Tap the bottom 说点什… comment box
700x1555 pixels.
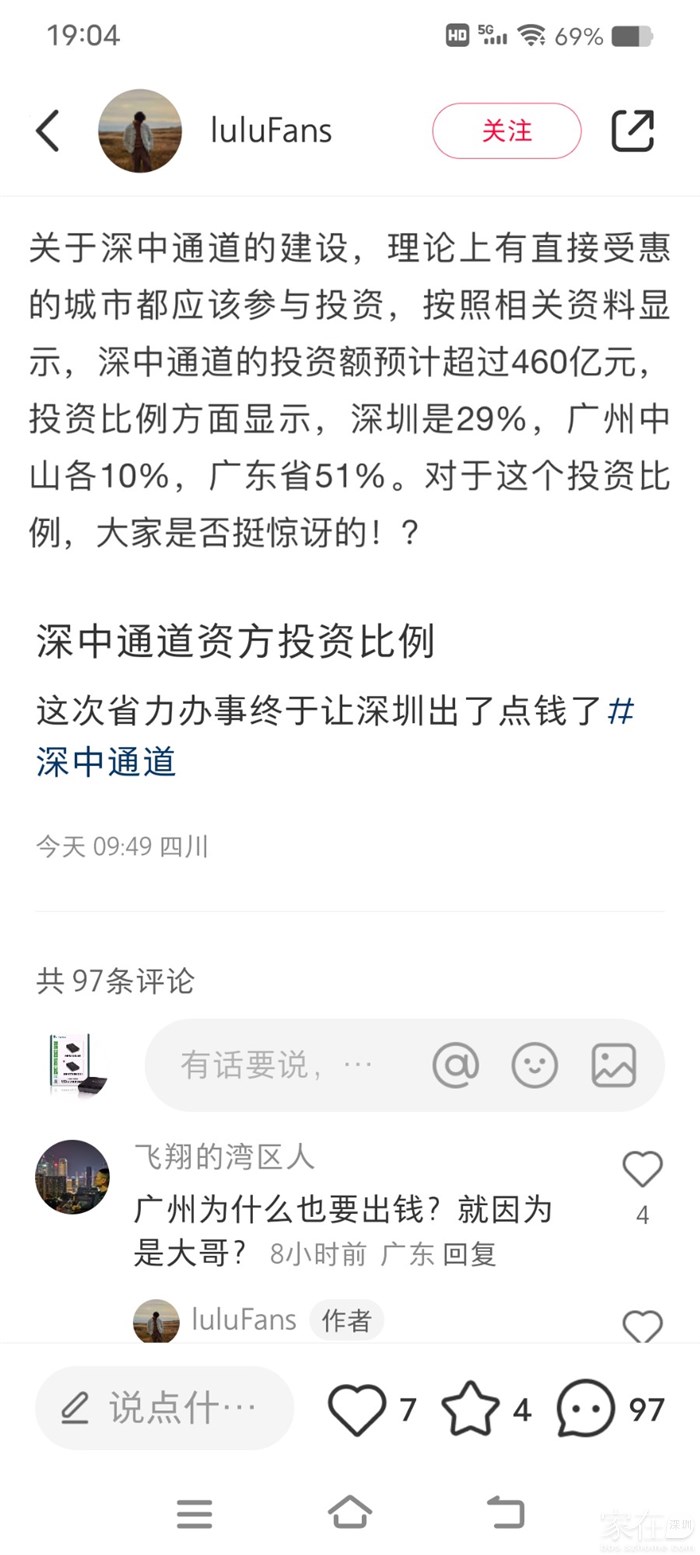(x=165, y=1408)
